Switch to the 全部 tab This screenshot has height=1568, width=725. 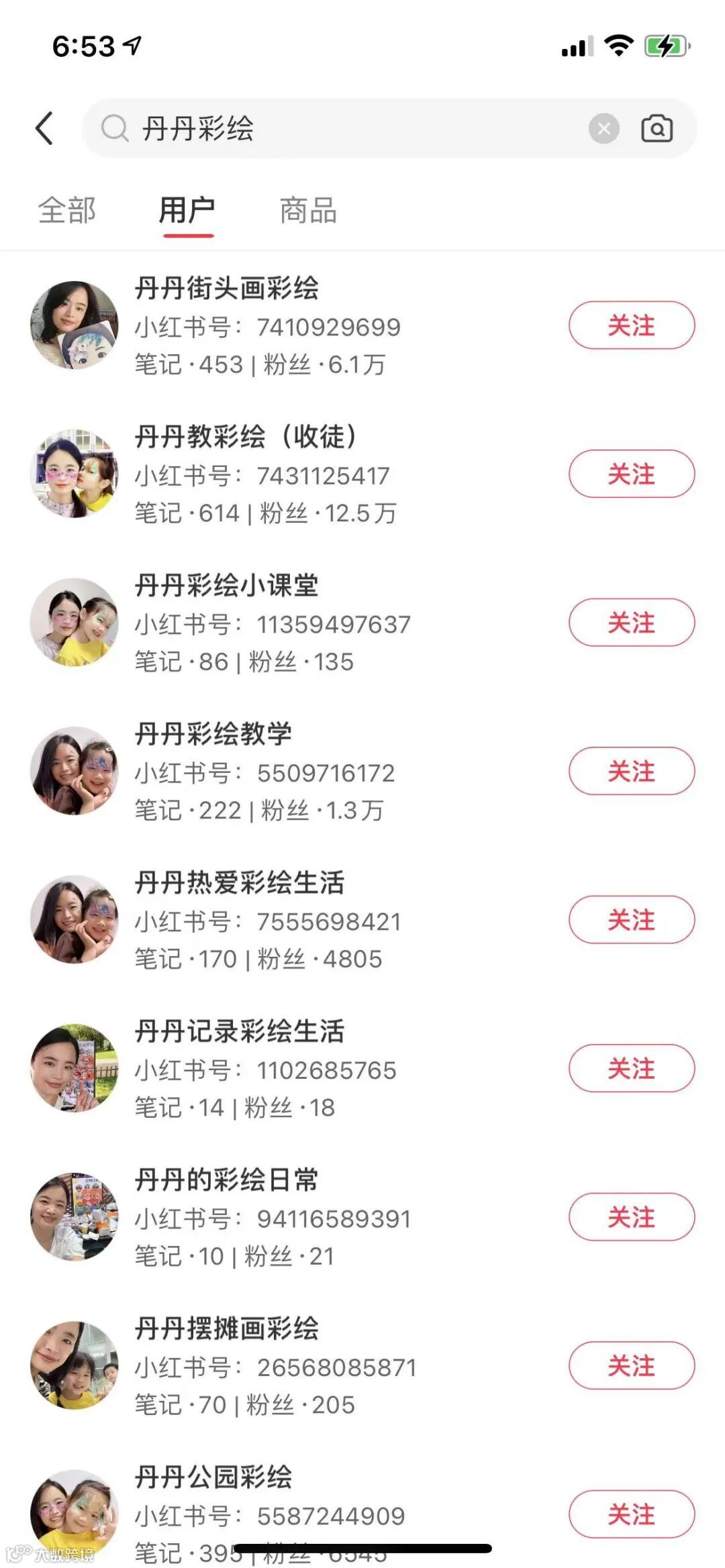(66, 211)
